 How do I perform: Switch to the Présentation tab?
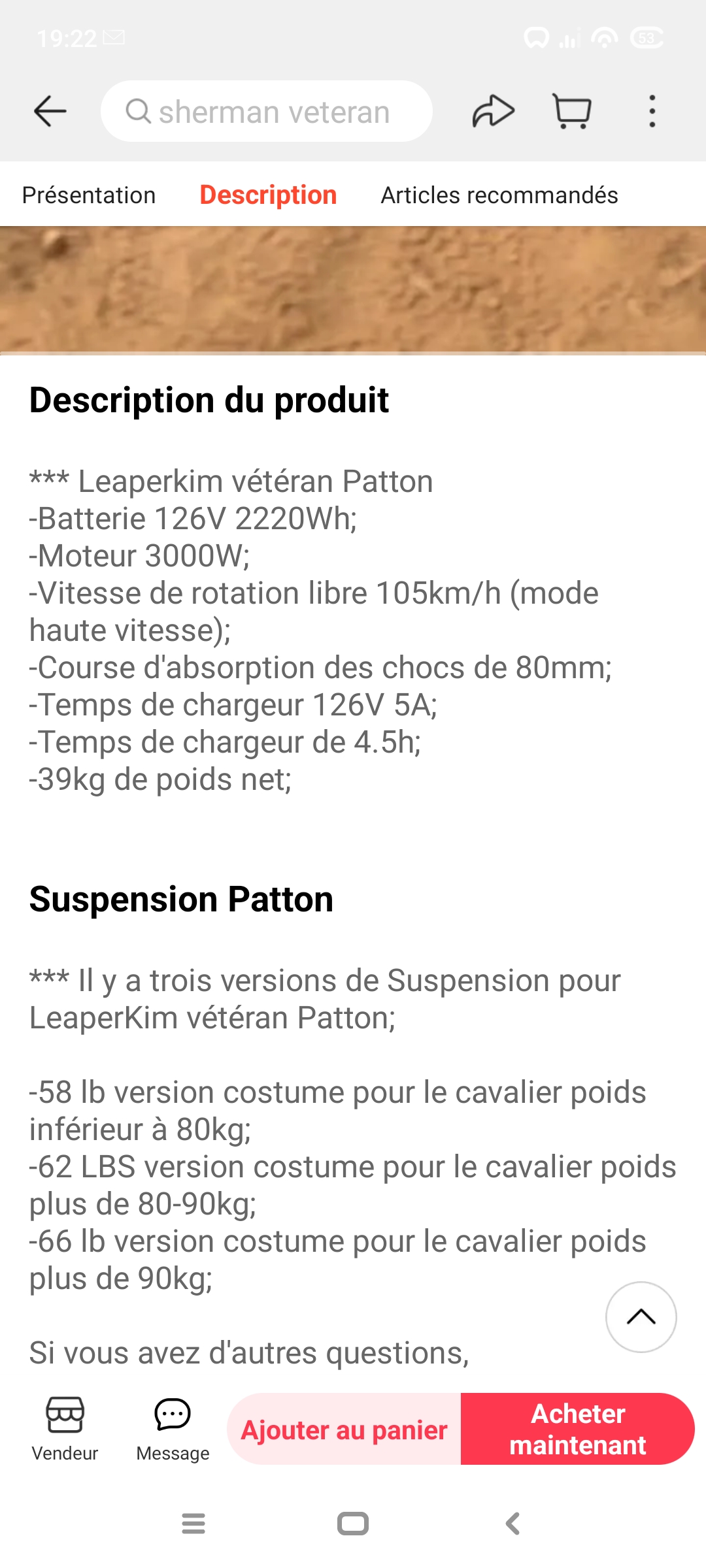click(x=89, y=195)
